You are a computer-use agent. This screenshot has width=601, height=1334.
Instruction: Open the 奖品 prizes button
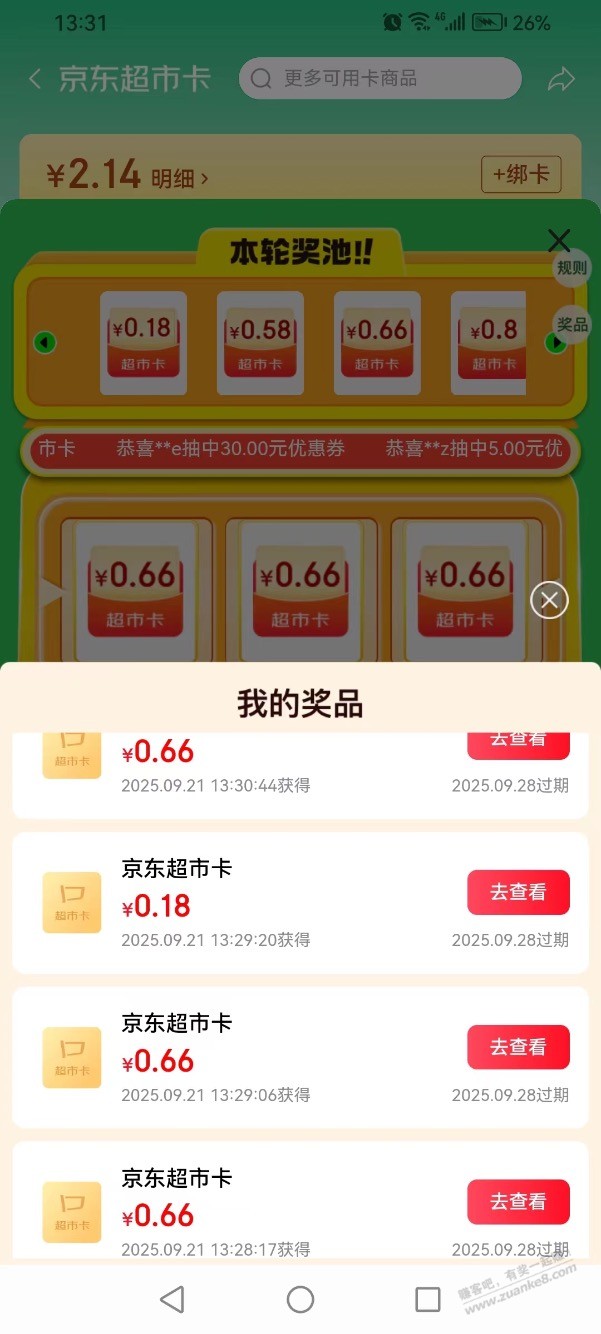(x=572, y=325)
